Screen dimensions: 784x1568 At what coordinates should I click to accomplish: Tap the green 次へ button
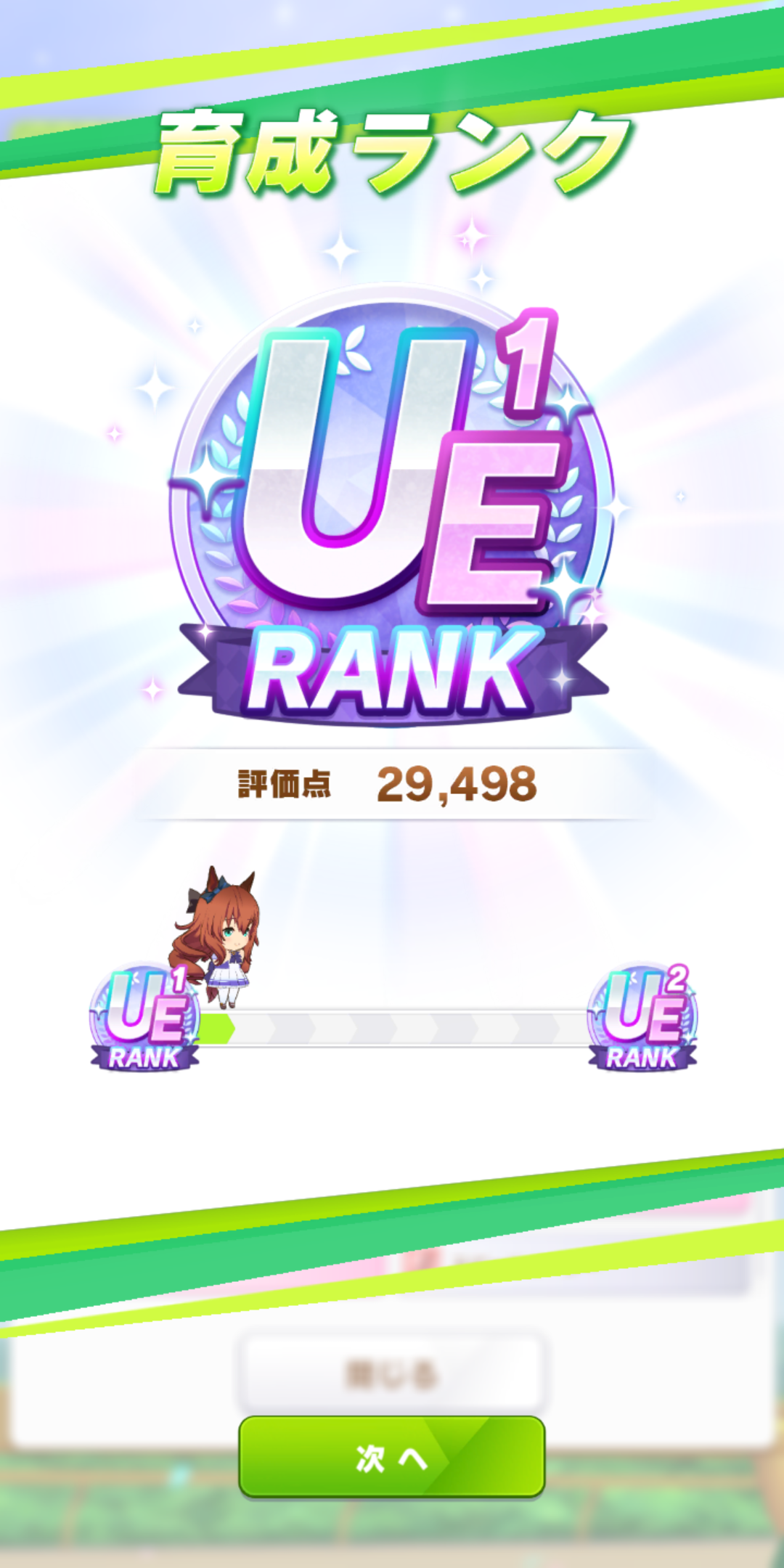(x=391, y=1456)
